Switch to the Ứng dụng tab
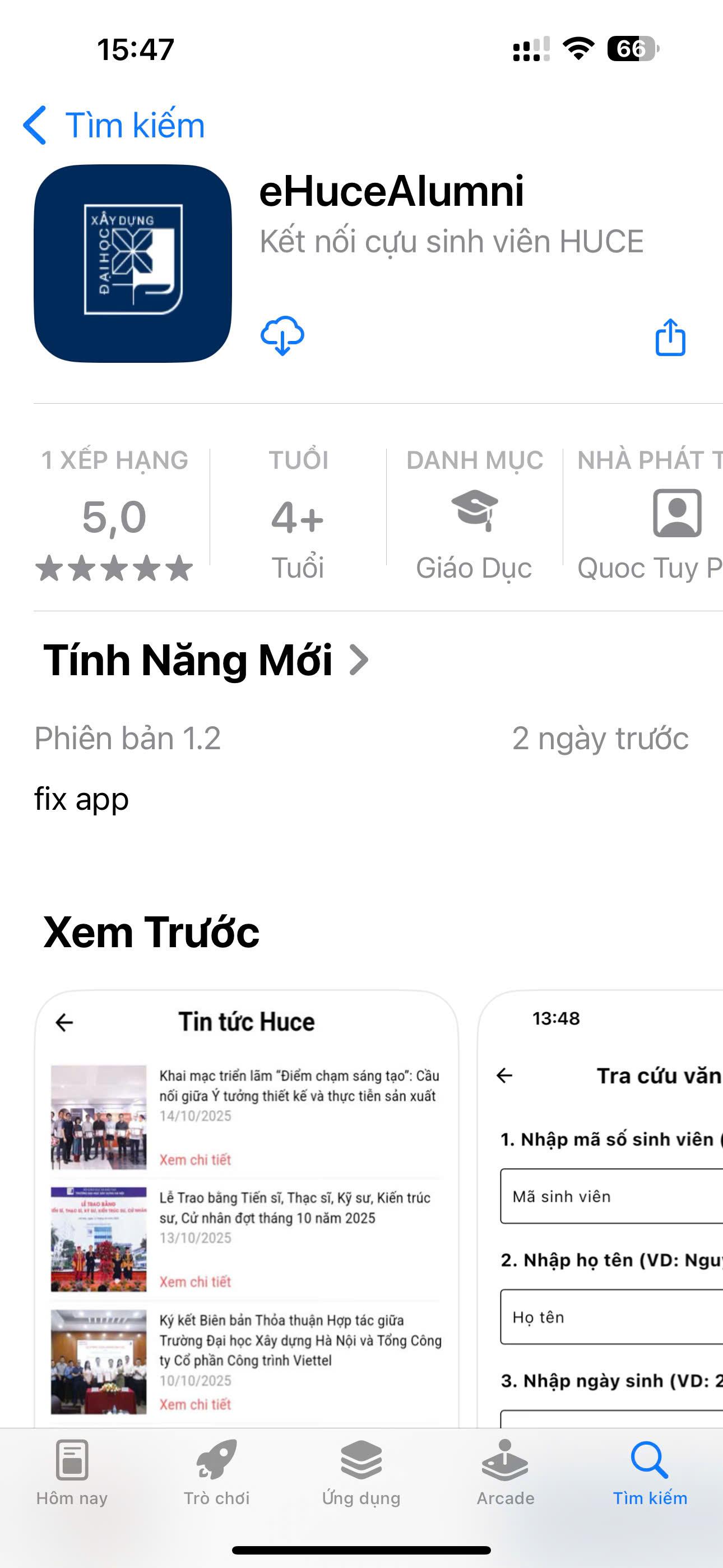Image resolution: width=723 pixels, height=1568 pixels. tap(361, 1472)
